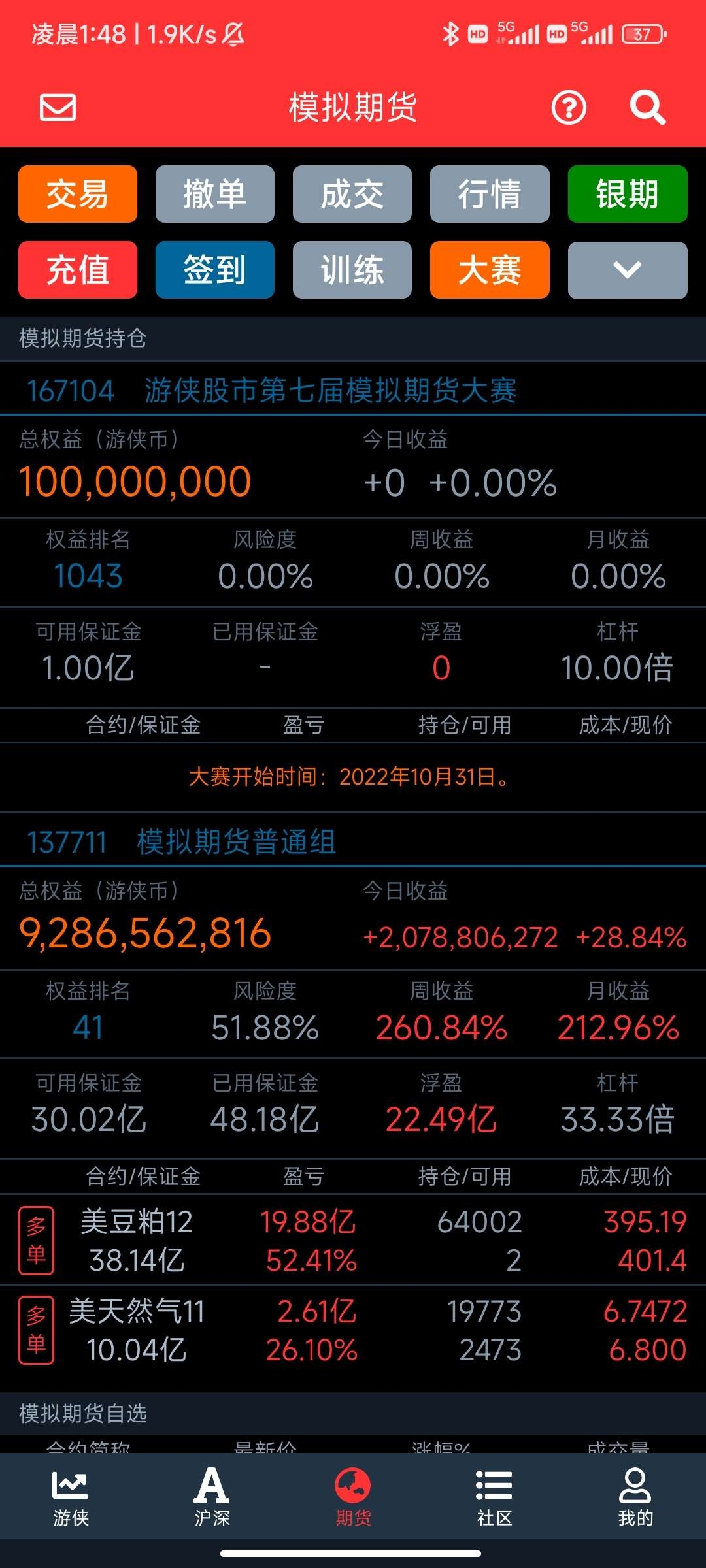This screenshot has height=1568, width=706.
Task: Tap the search magnifier icon
Action: [x=647, y=108]
